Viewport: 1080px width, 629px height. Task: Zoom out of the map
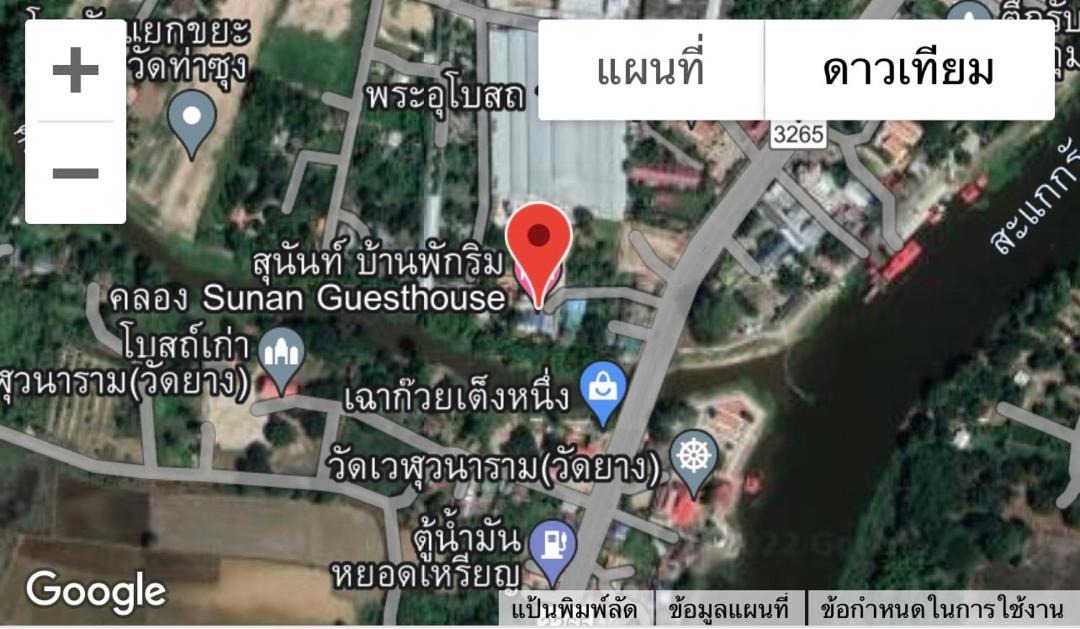pos(75,173)
